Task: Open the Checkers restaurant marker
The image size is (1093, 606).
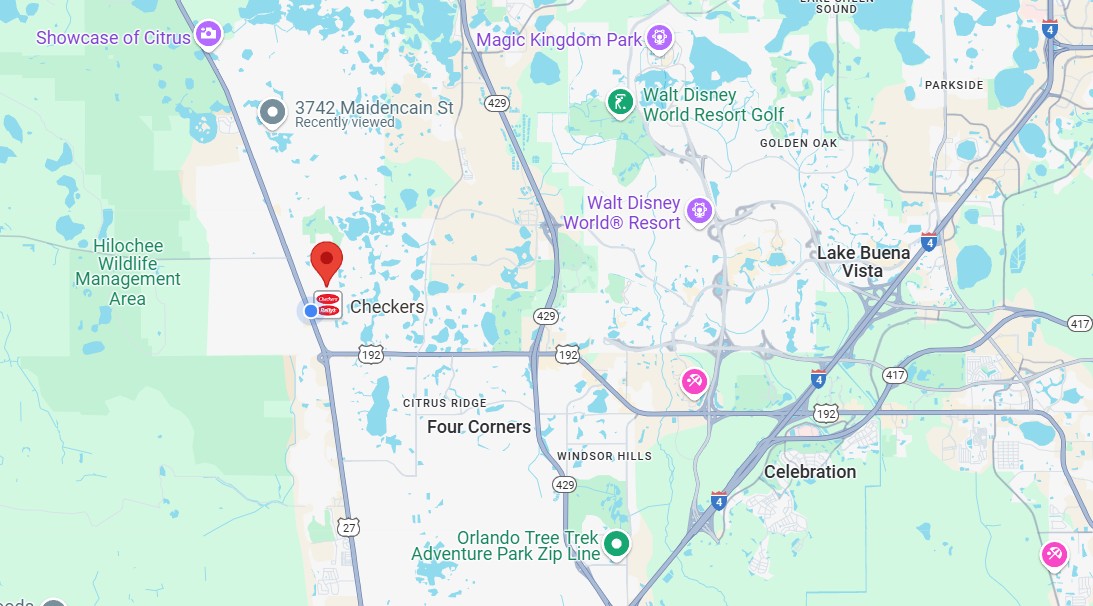Action: click(x=328, y=306)
